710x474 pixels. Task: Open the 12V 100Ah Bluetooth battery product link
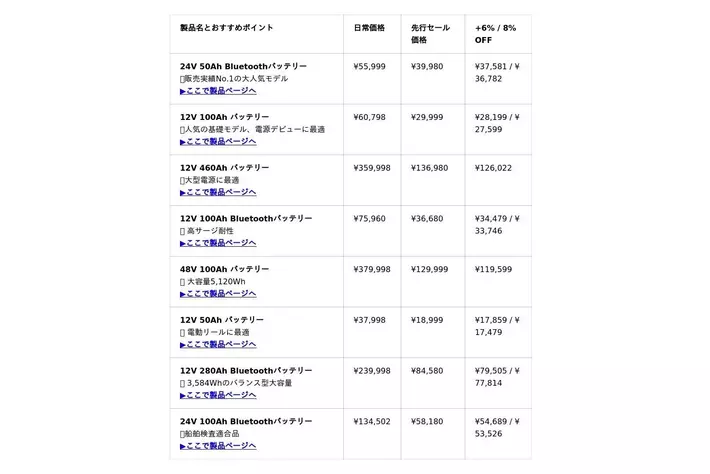218,243
